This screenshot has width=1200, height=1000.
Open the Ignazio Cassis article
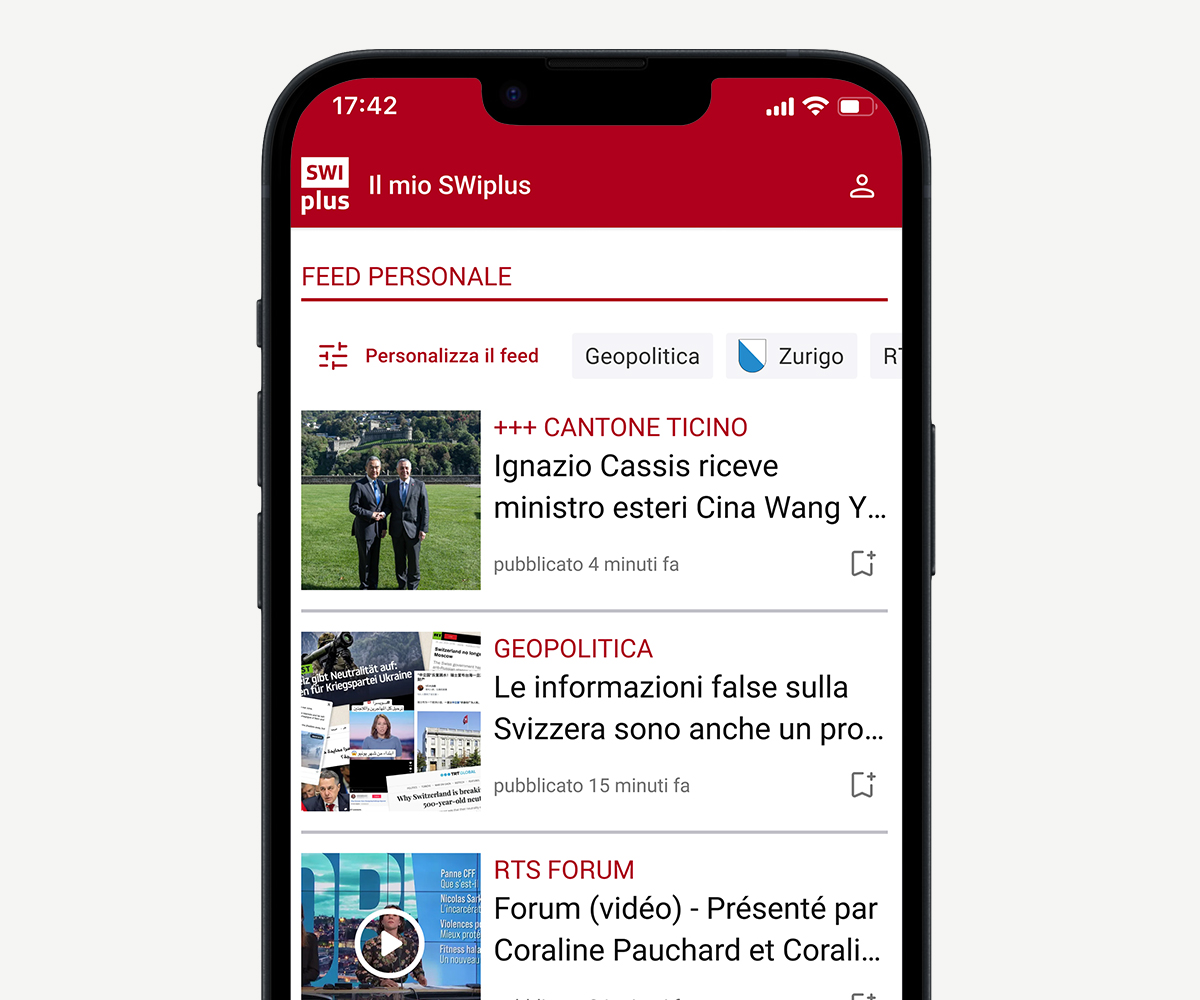coord(689,487)
